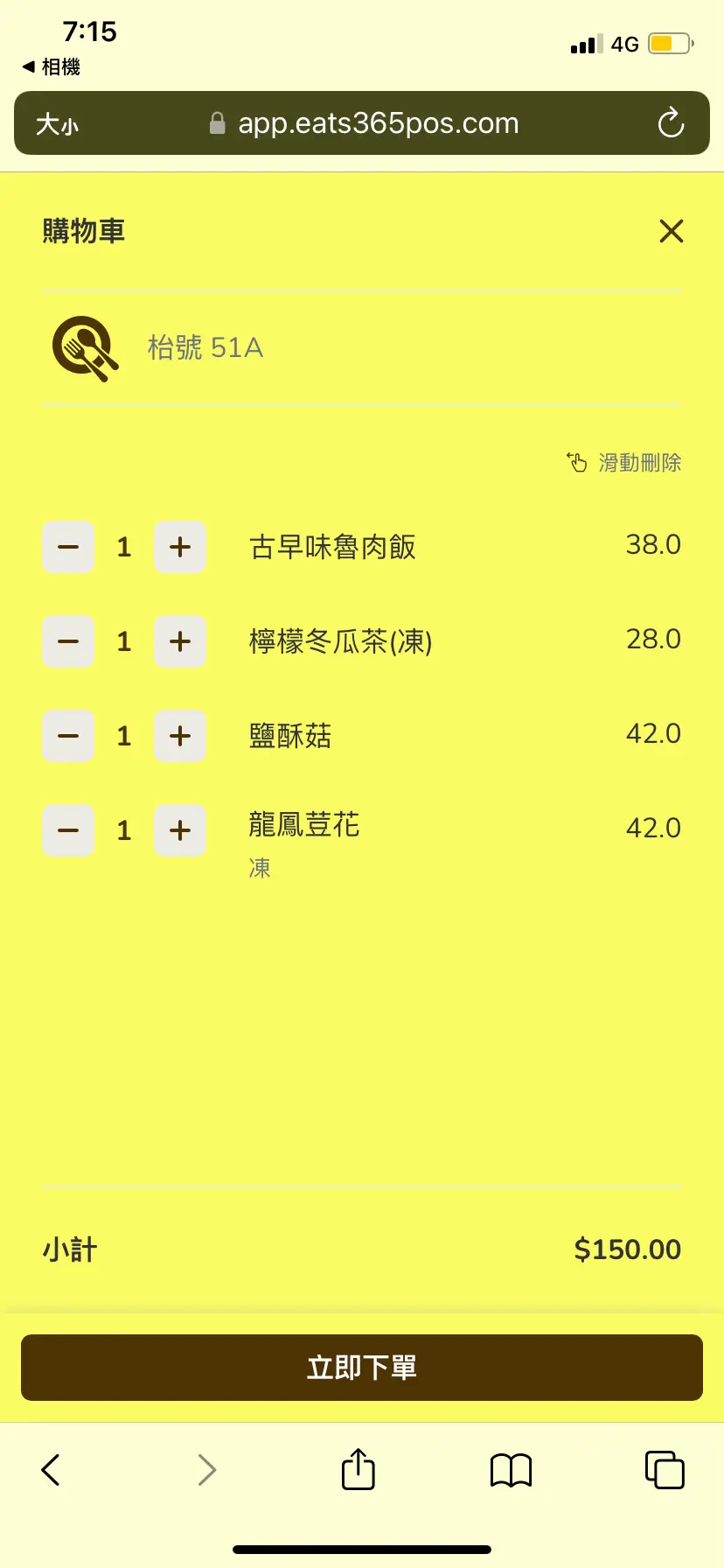724x1568 pixels.
Task: Place the order with 立即下單
Action: pos(362,1367)
